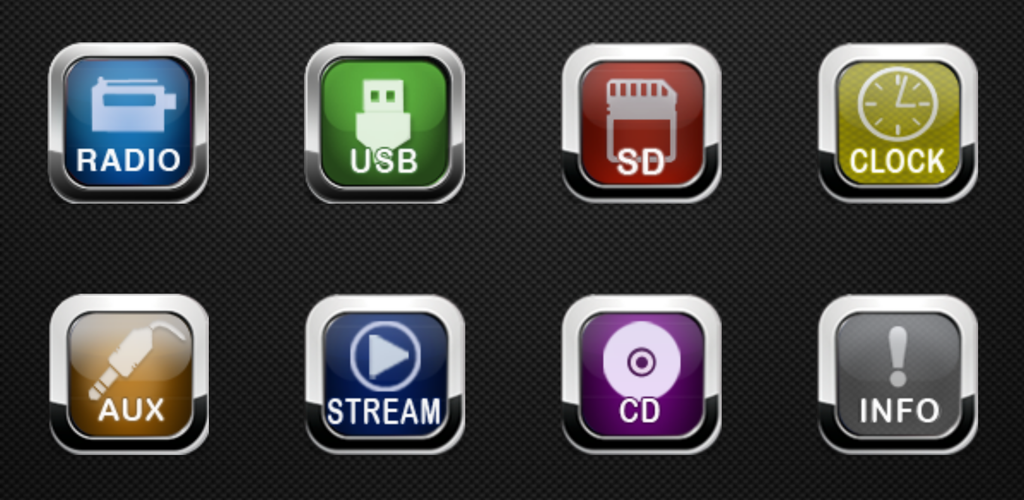Launch the Stream mode

[x=384, y=373]
